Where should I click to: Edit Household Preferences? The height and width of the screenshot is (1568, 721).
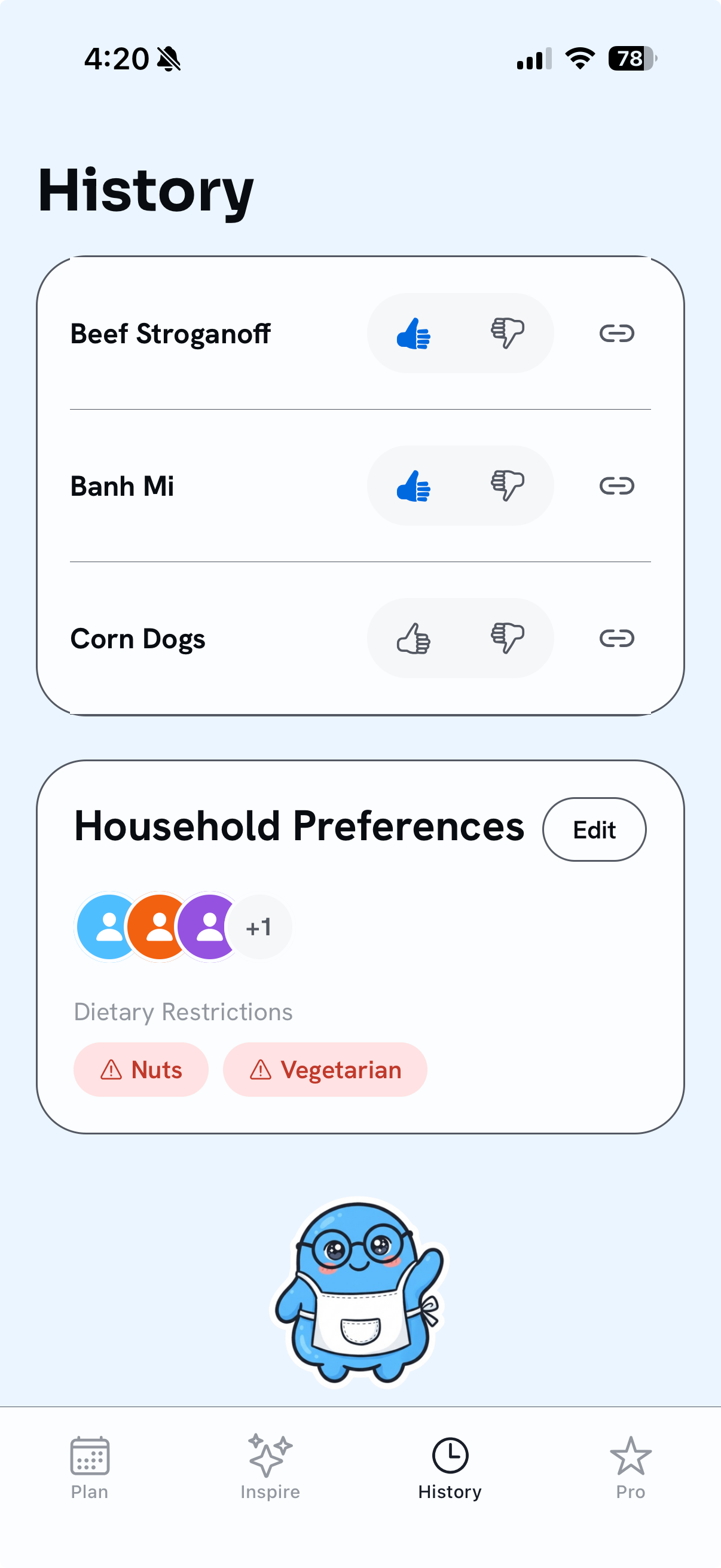coord(594,829)
